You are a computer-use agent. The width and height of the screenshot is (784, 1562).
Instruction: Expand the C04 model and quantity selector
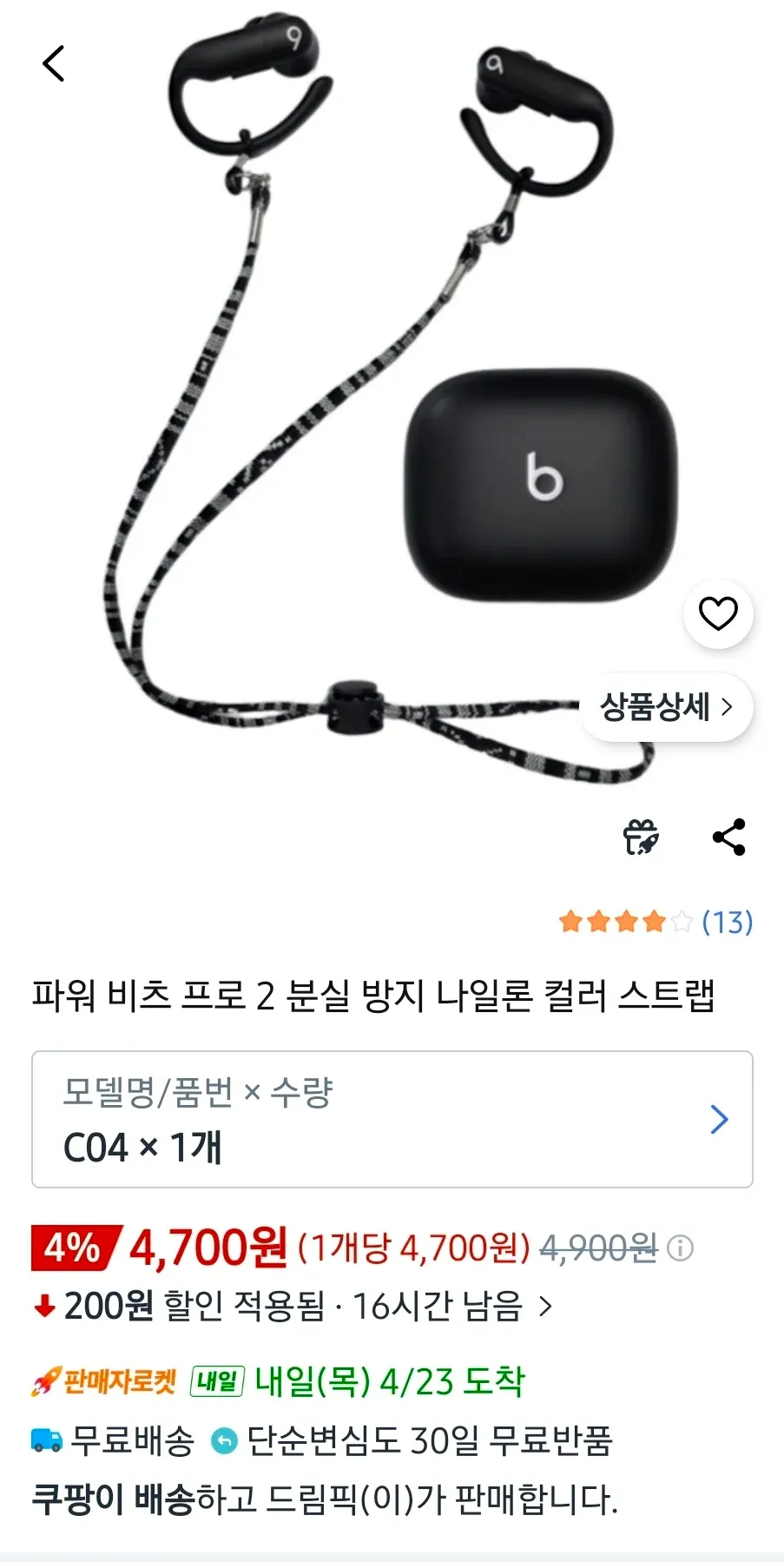(x=392, y=1120)
